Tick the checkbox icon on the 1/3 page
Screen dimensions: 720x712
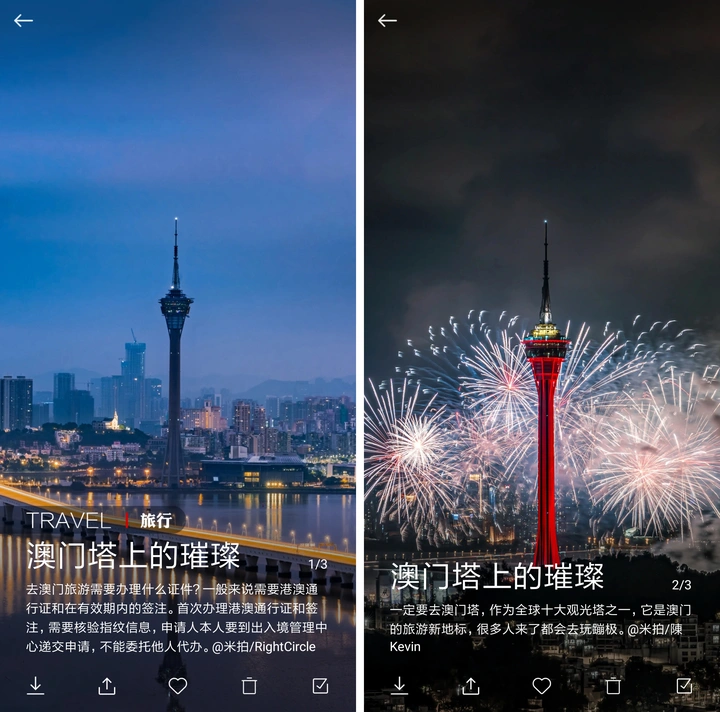(x=320, y=686)
